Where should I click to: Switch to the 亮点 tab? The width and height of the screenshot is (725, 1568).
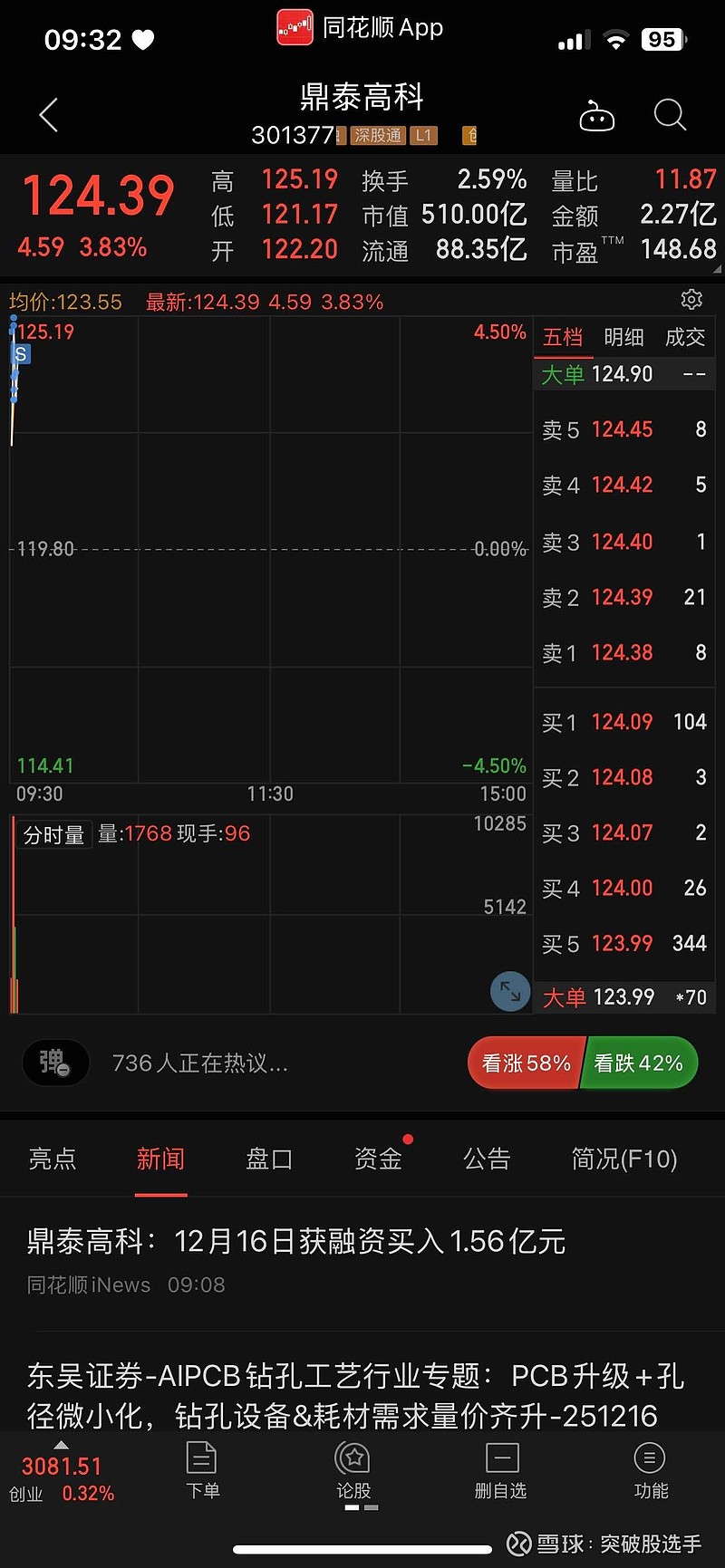[53, 1159]
